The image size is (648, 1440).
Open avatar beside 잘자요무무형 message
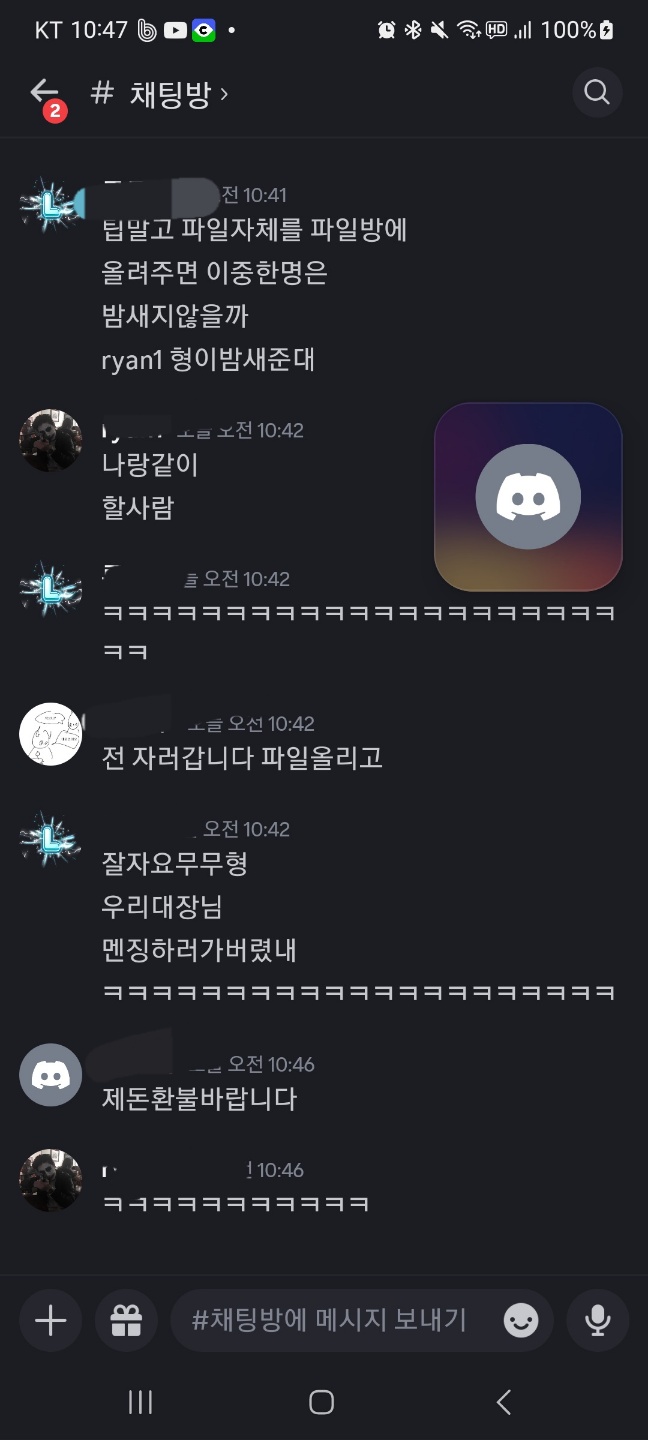pos(51,840)
